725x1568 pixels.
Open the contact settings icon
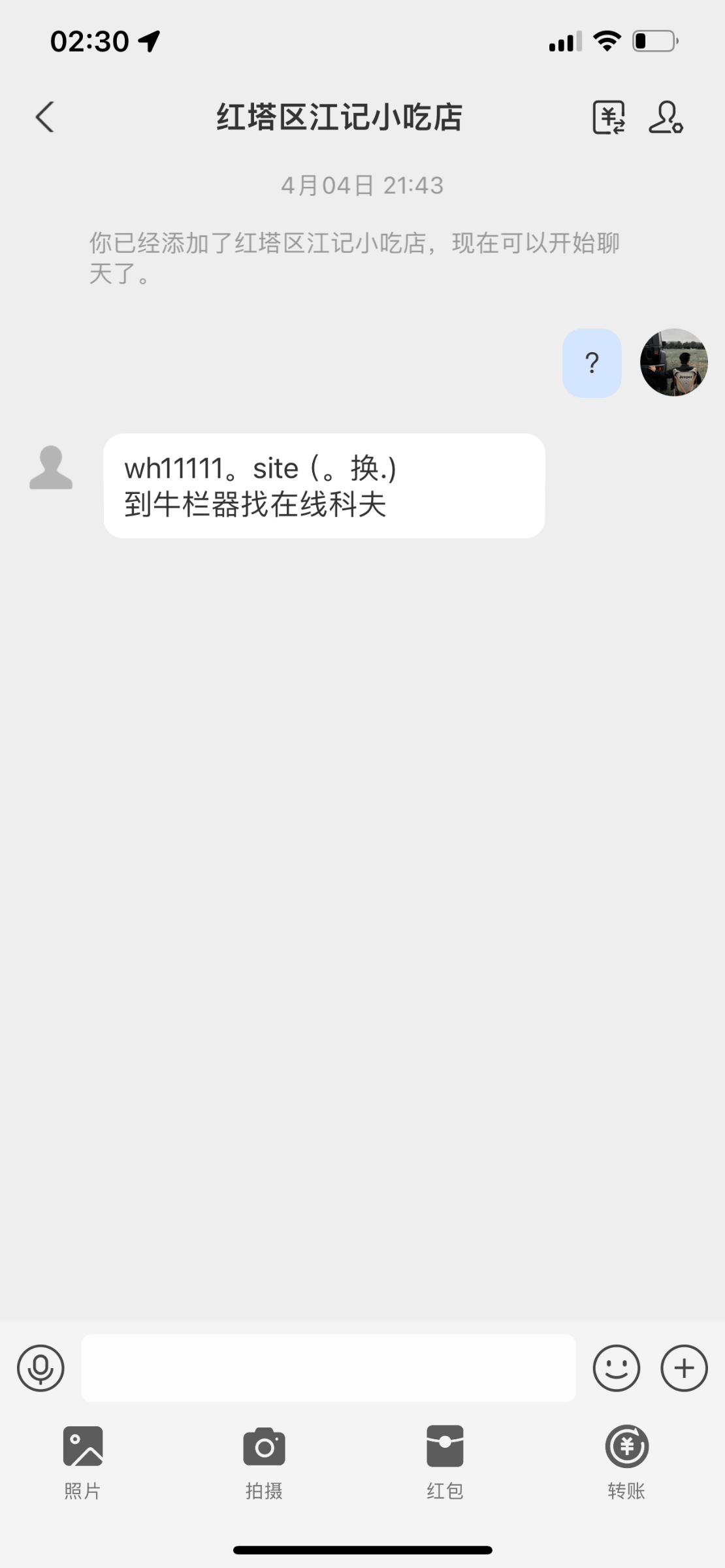[666, 118]
